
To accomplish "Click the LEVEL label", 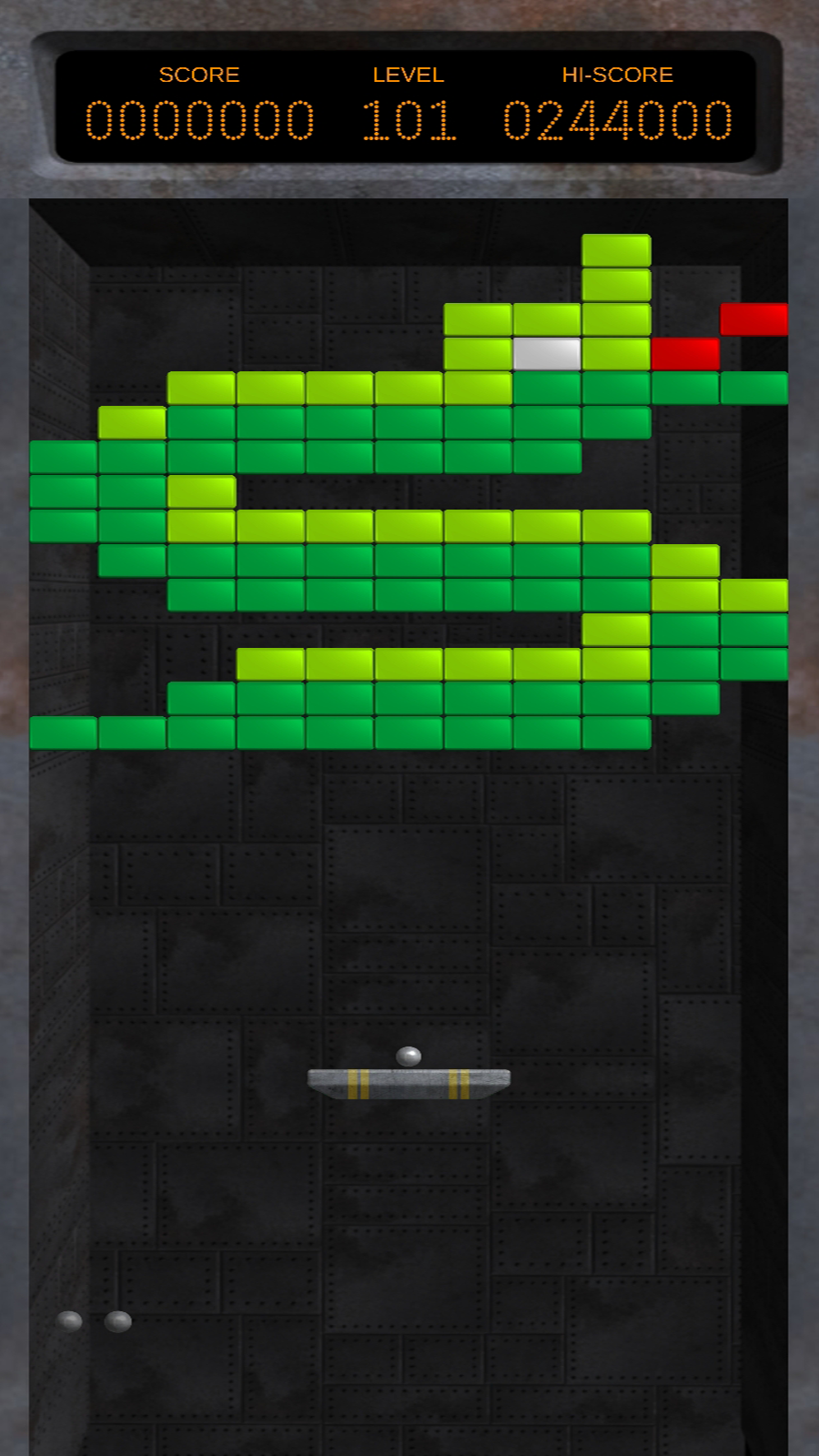I will pos(409,75).
